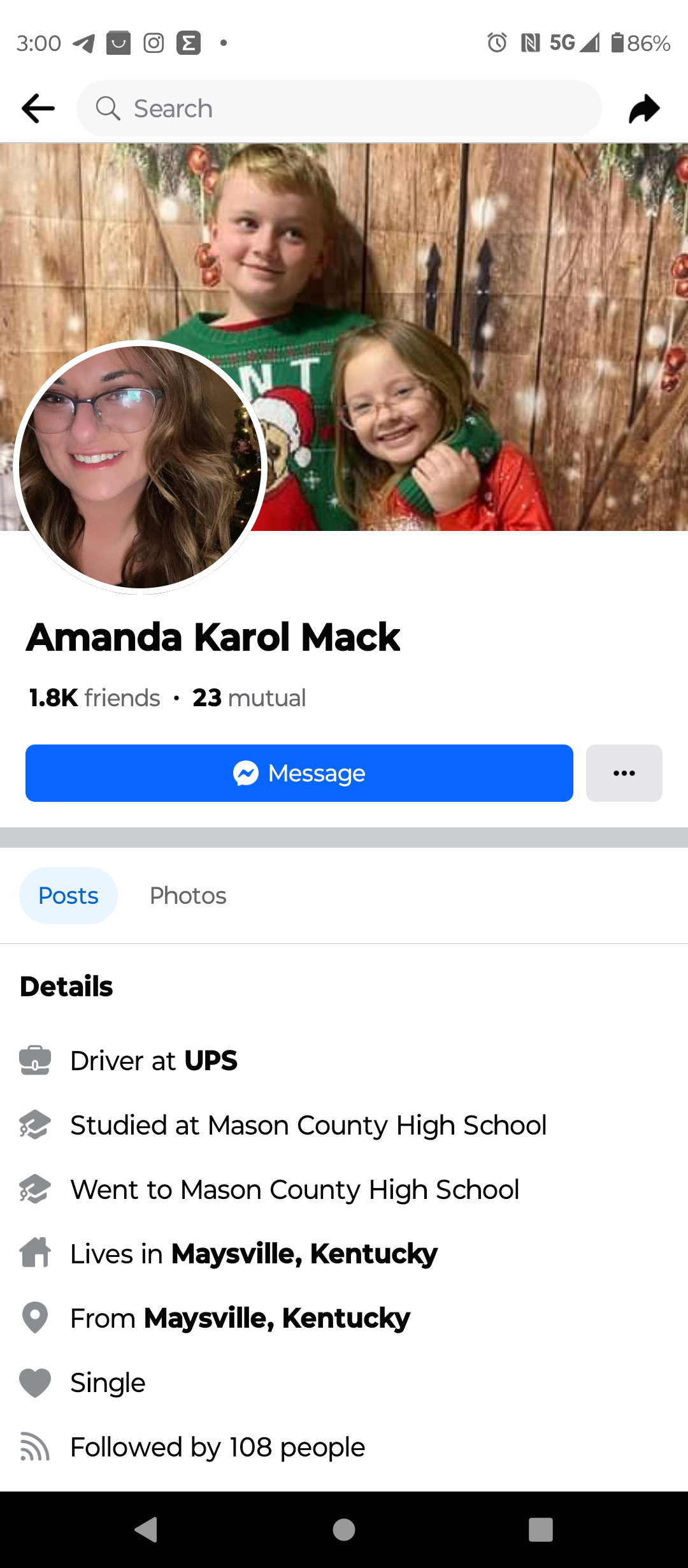The image size is (688, 1568).
Task: Select the Posts tab
Action: (x=68, y=896)
